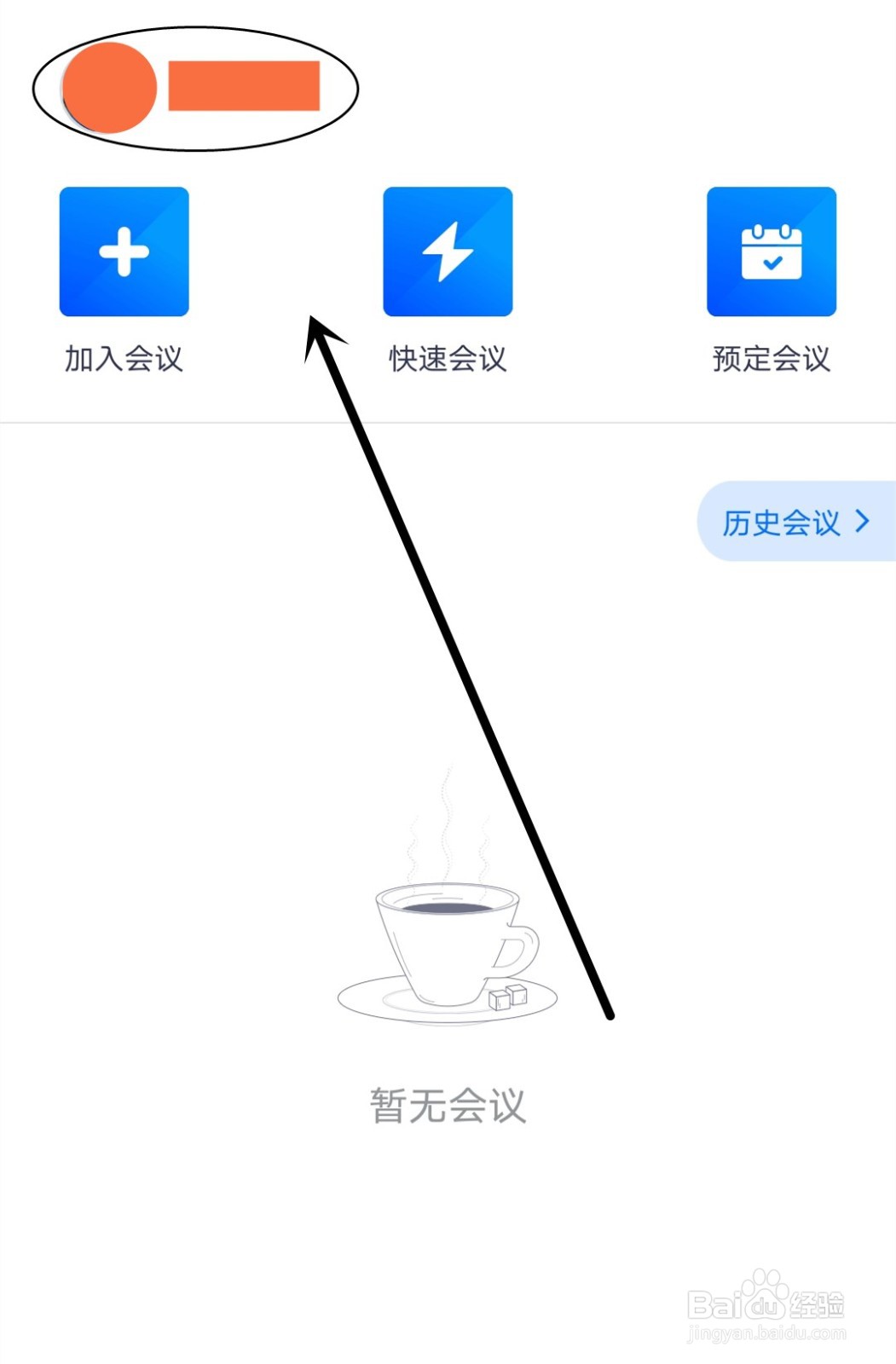Tap the checkmark calendar icon on right
Viewport: 896px width, 1364px height.
(x=772, y=251)
